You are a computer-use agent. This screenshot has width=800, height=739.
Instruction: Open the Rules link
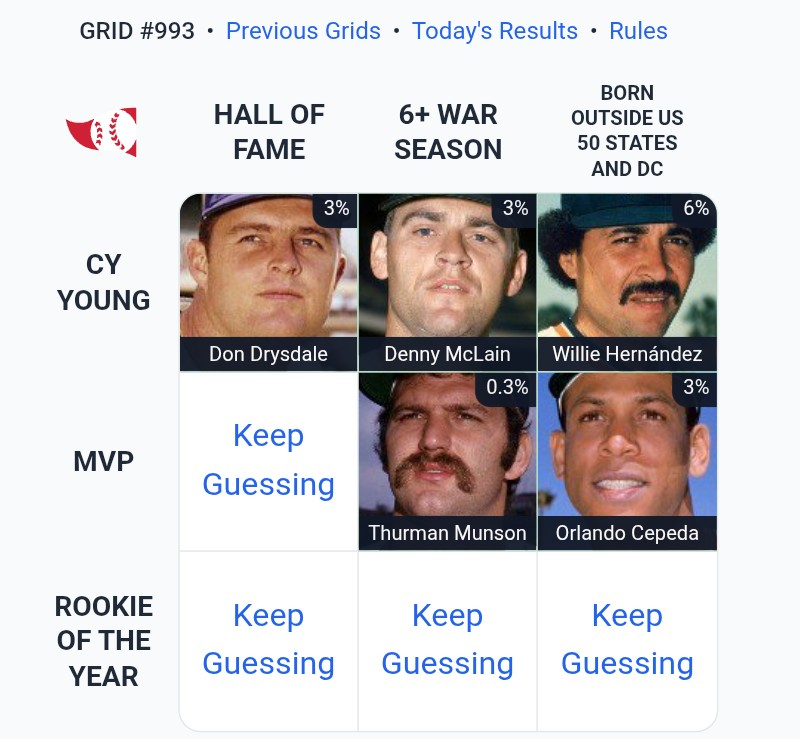click(x=638, y=31)
